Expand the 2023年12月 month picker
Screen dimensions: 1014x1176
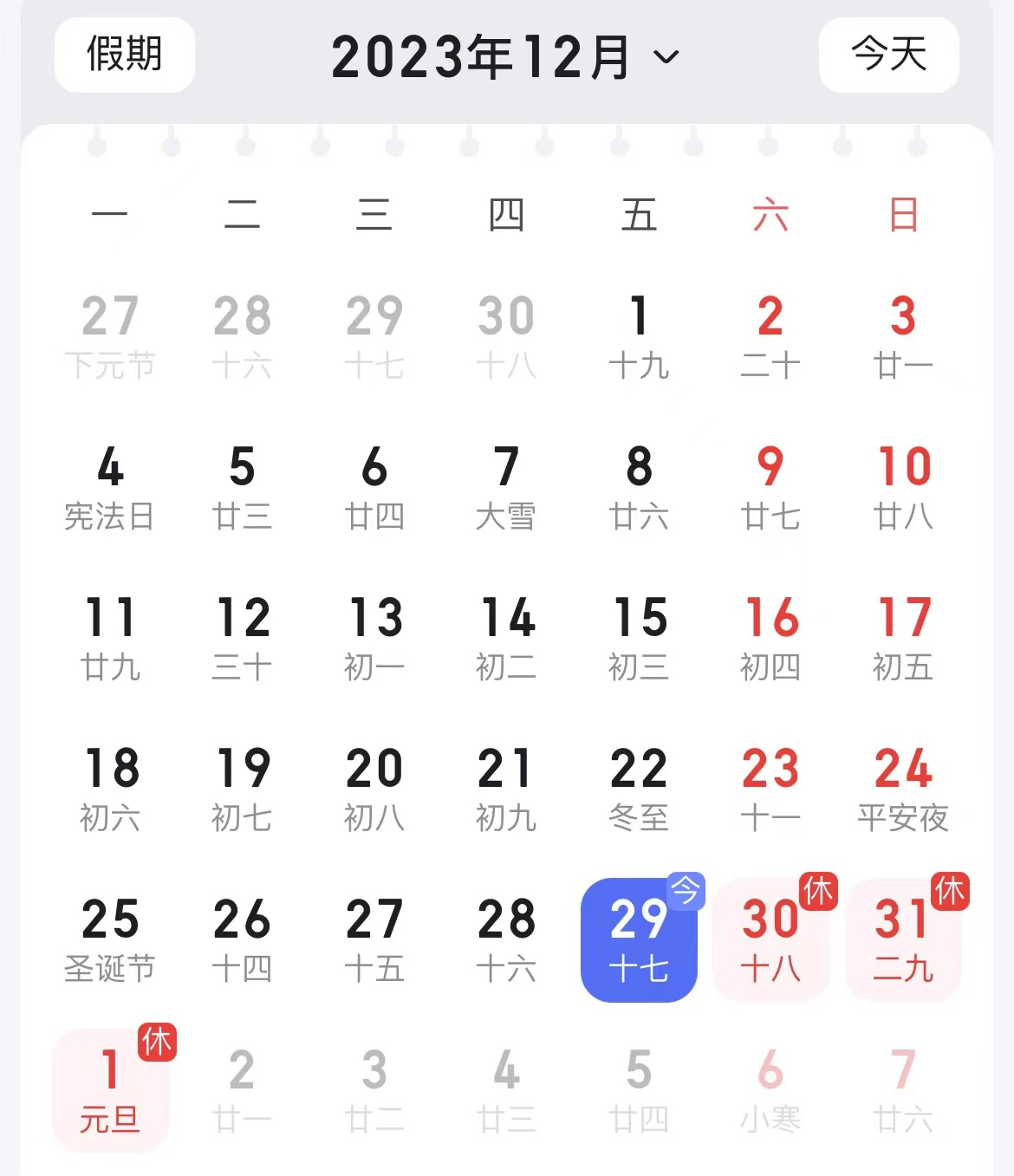click(504, 57)
